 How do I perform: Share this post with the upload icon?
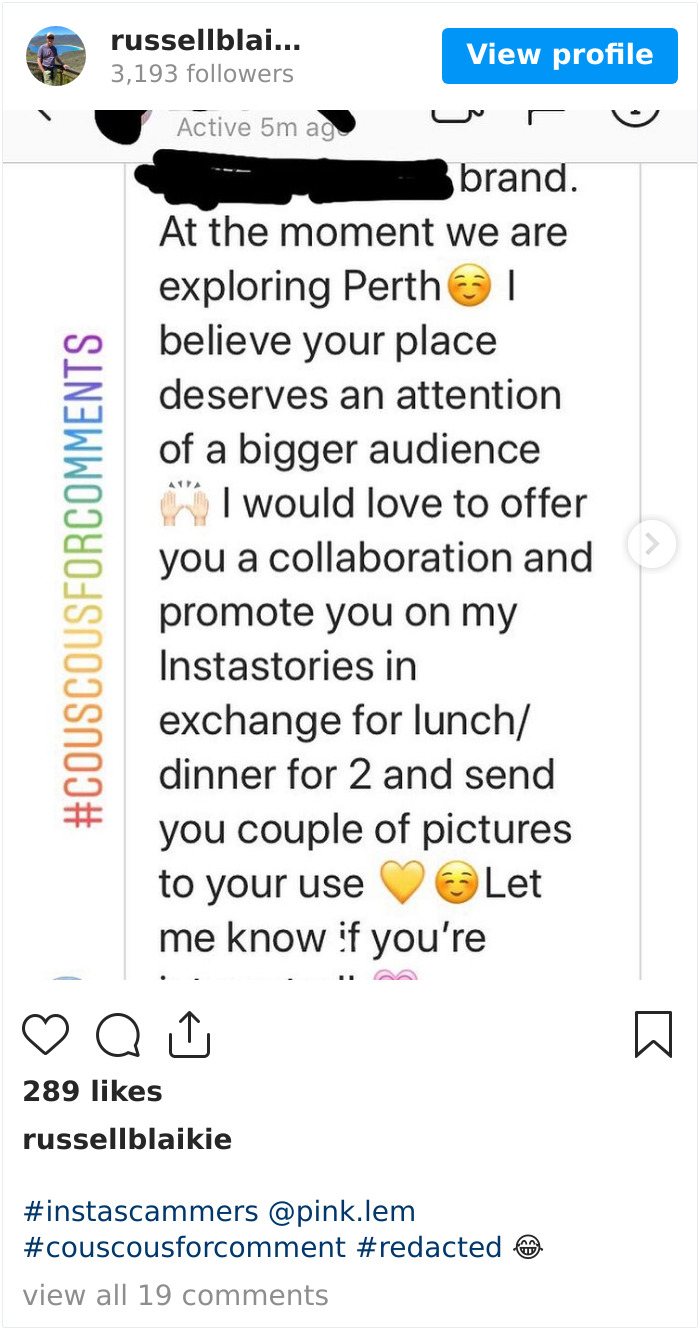pyautogui.click(x=189, y=1035)
